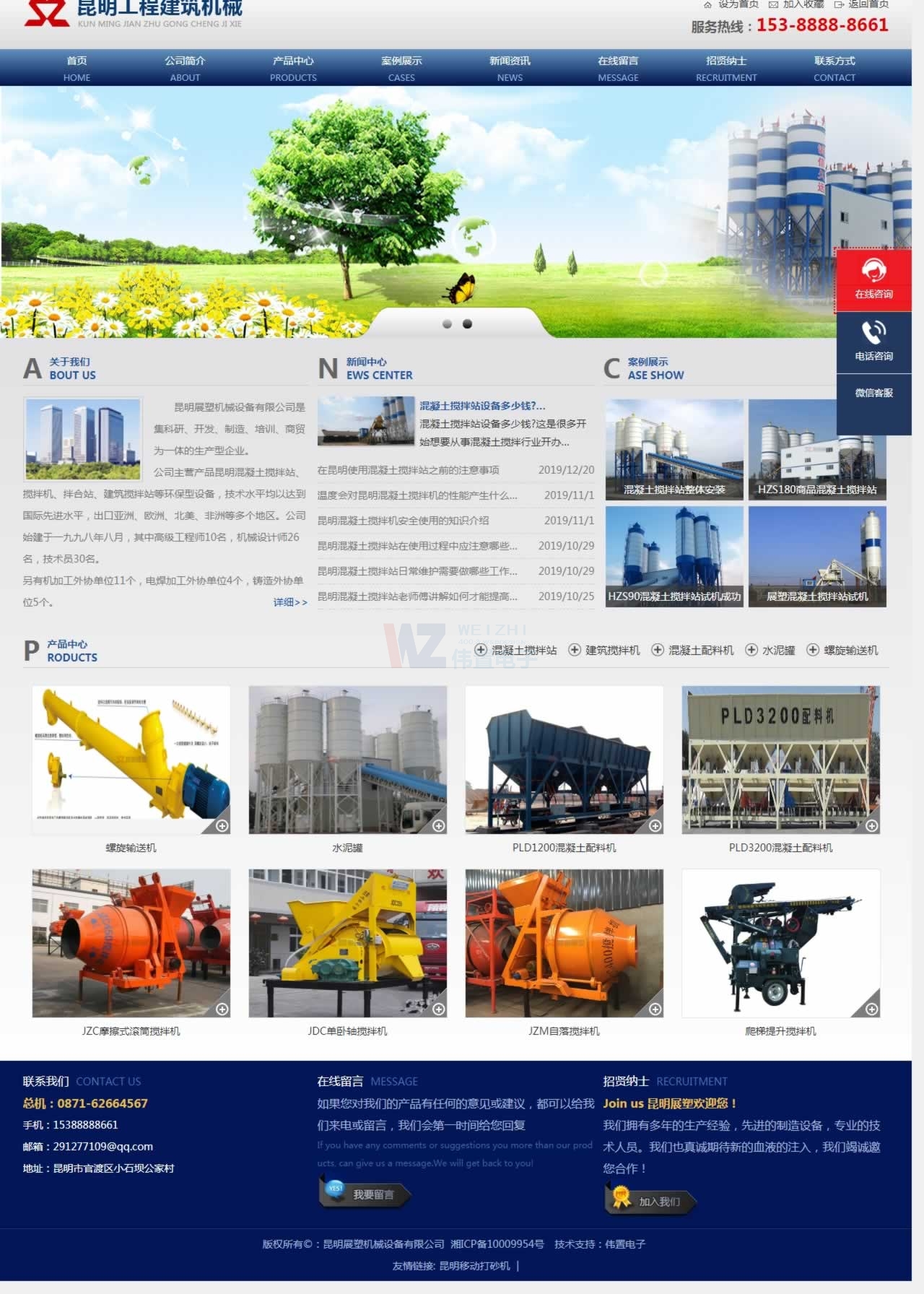Open the 公司简介 ABOUT nav item

pyautogui.click(x=185, y=68)
